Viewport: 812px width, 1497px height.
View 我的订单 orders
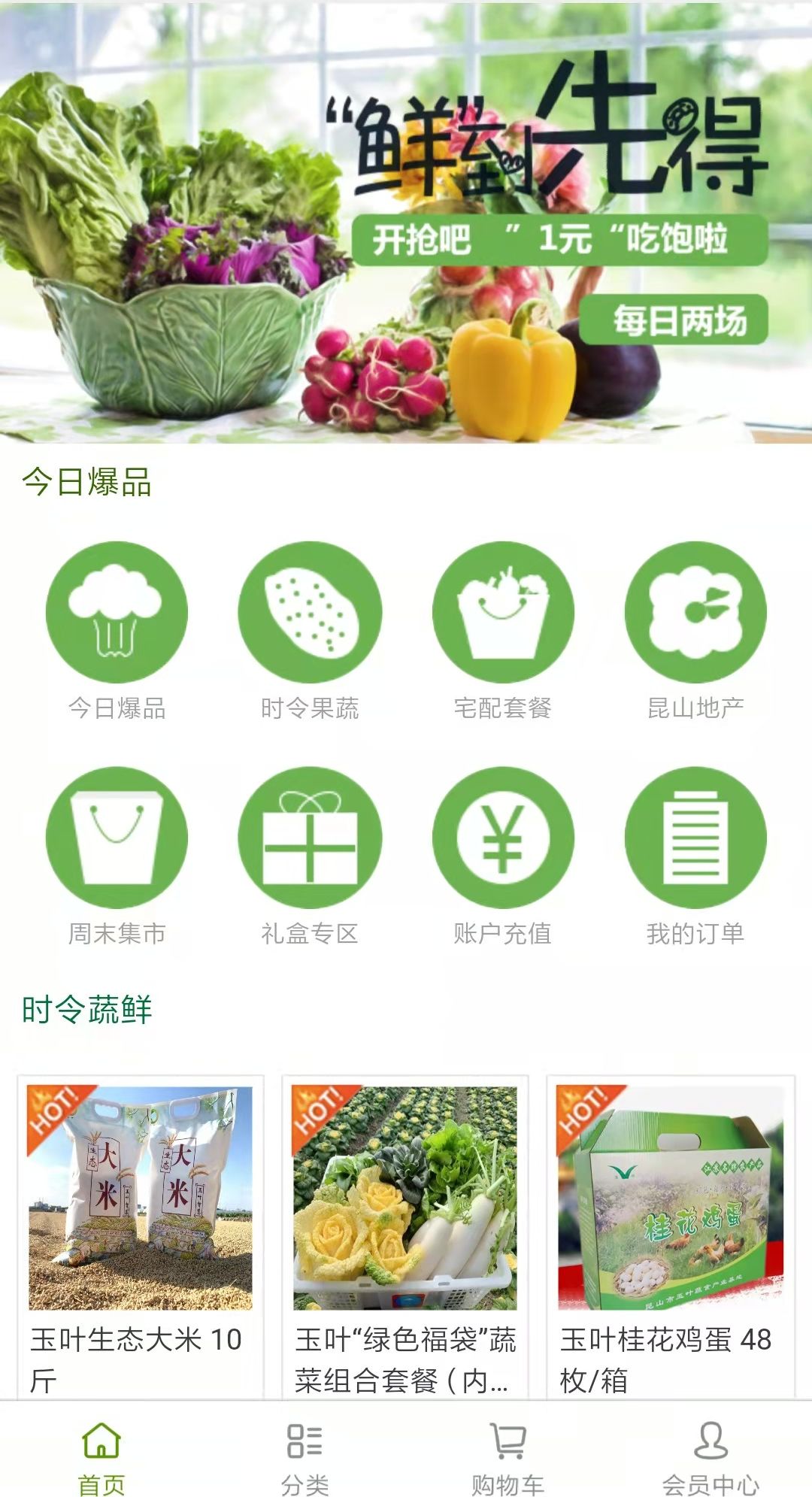click(695, 838)
